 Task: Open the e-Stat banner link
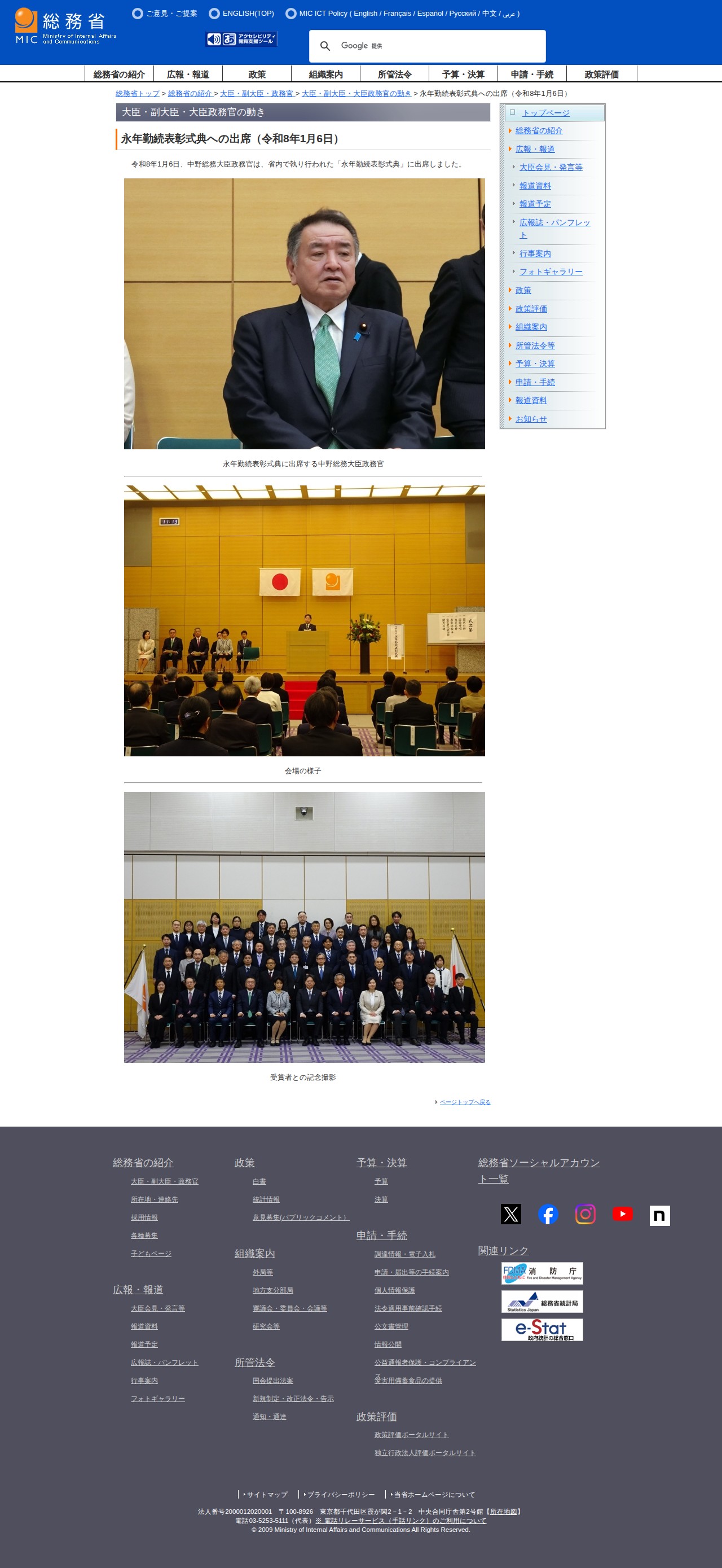coord(542,1329)
